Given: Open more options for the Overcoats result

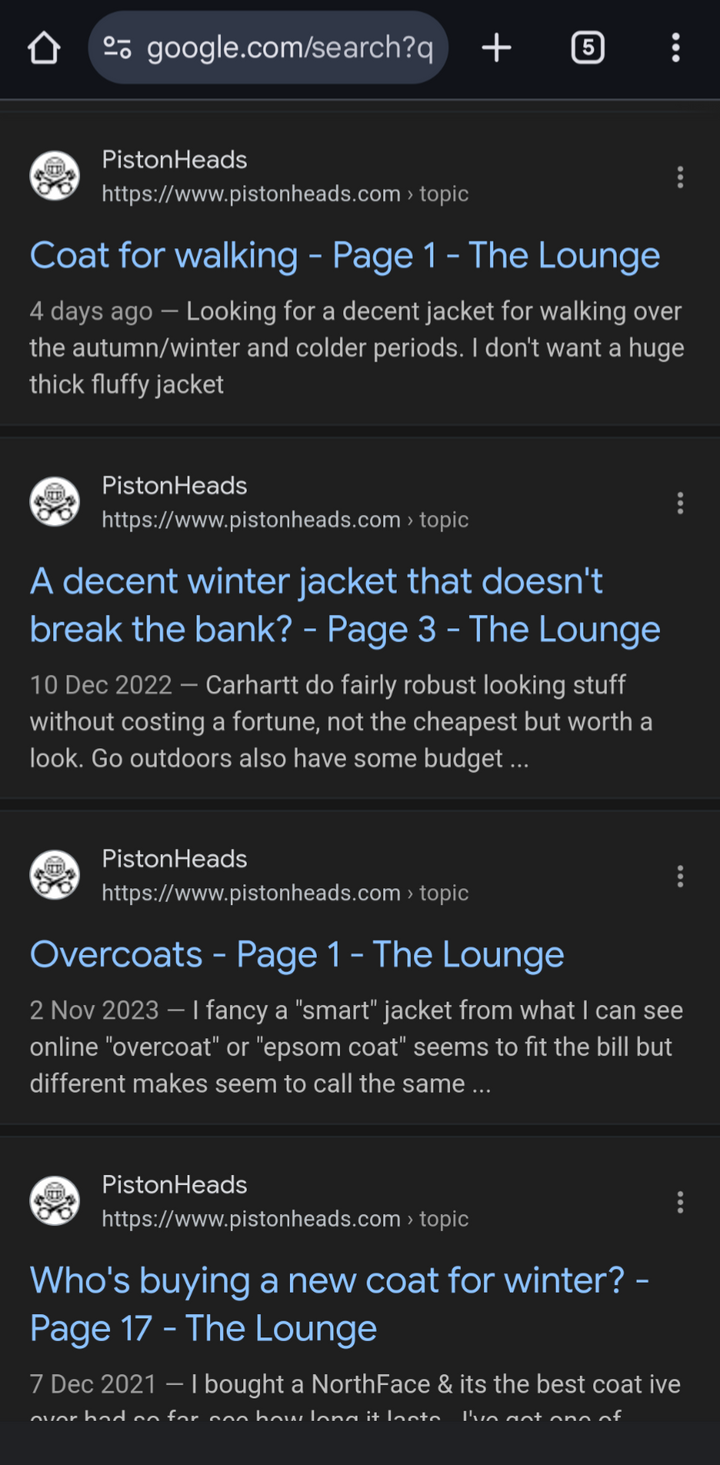Looking at the screenshot, I should (680, 876).
